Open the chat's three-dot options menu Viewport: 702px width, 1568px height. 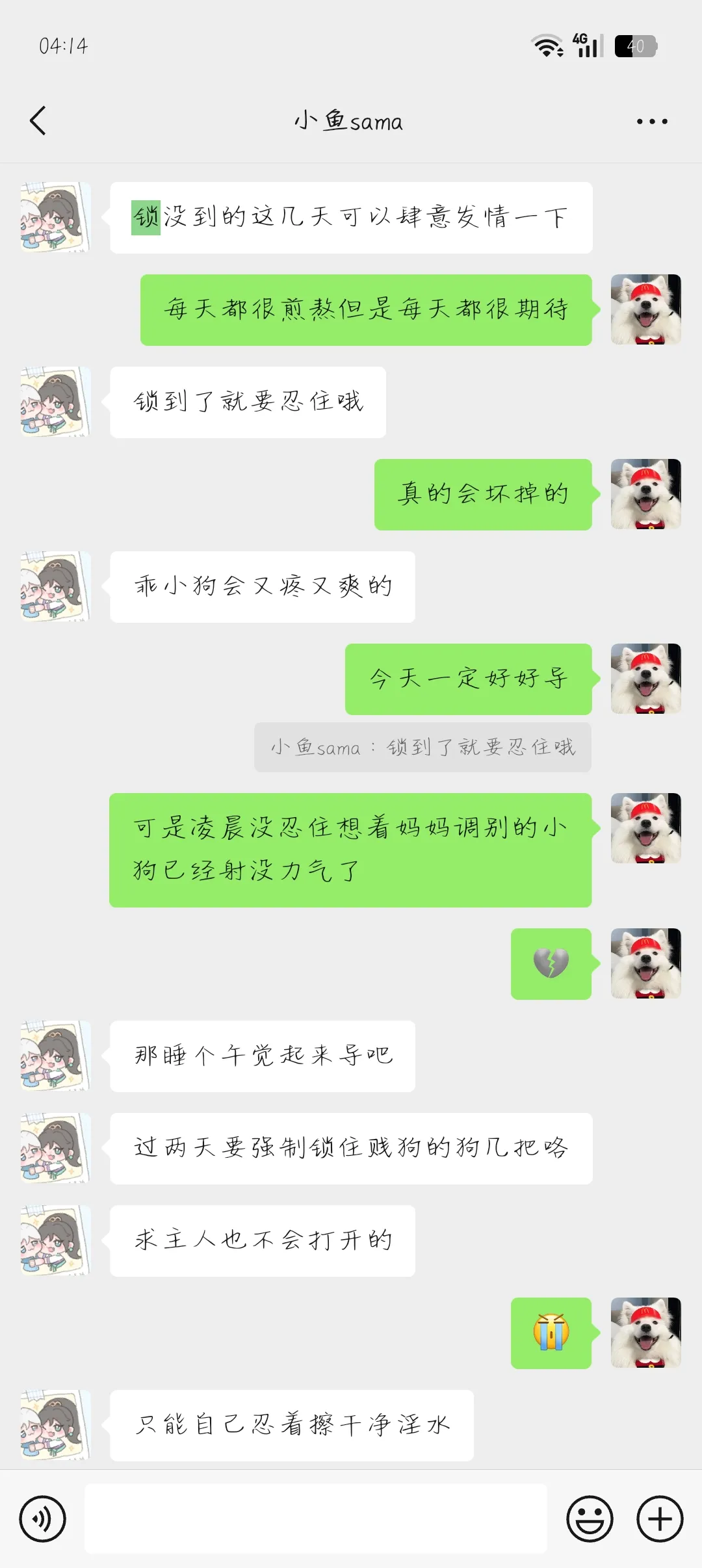point(651,122)
